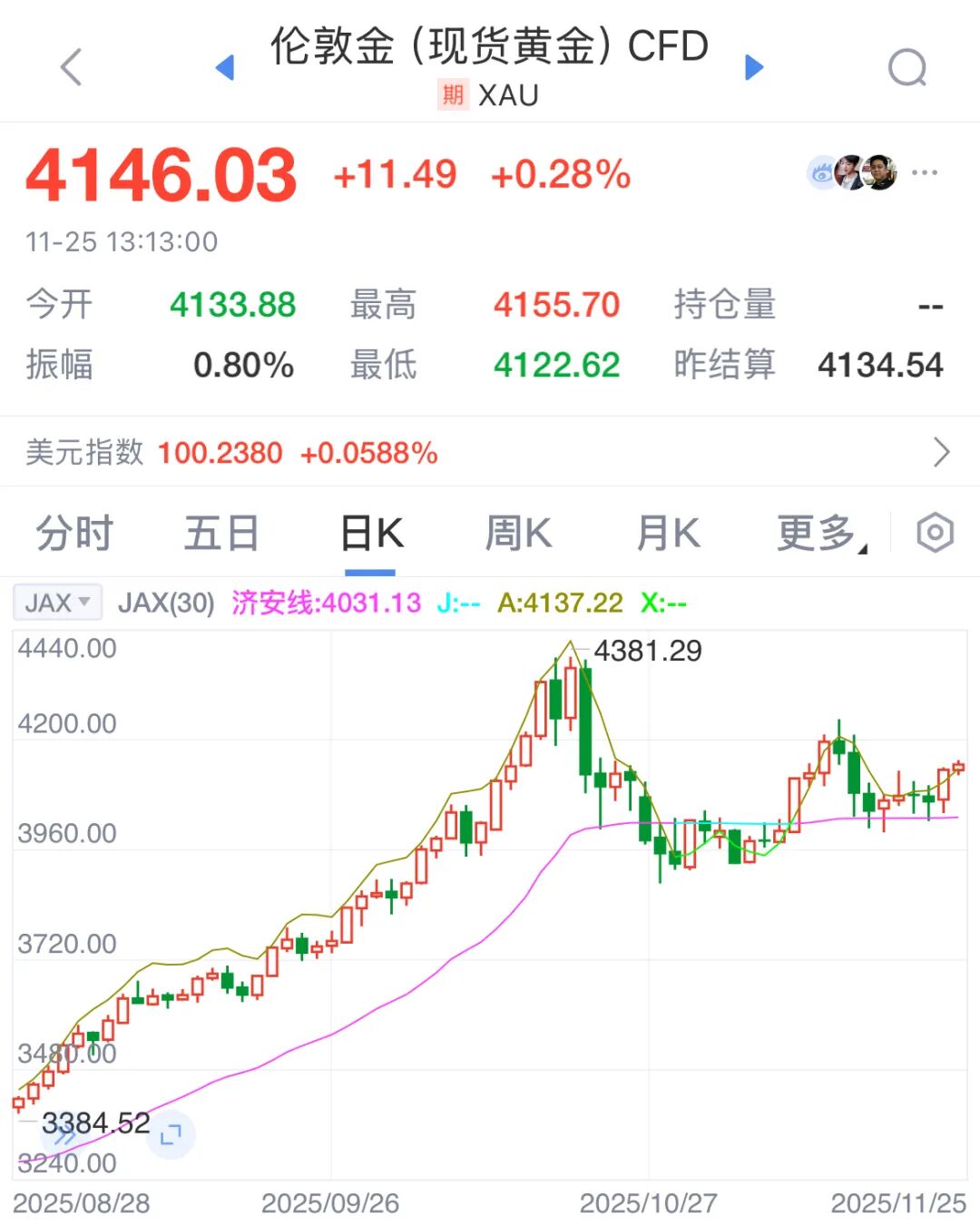Image resolution: width=980 pixels, height=1226 pixels.
Task: Open the three-dot menu beside the avatars
Action: pyautogui.click(x=924, y=172)
